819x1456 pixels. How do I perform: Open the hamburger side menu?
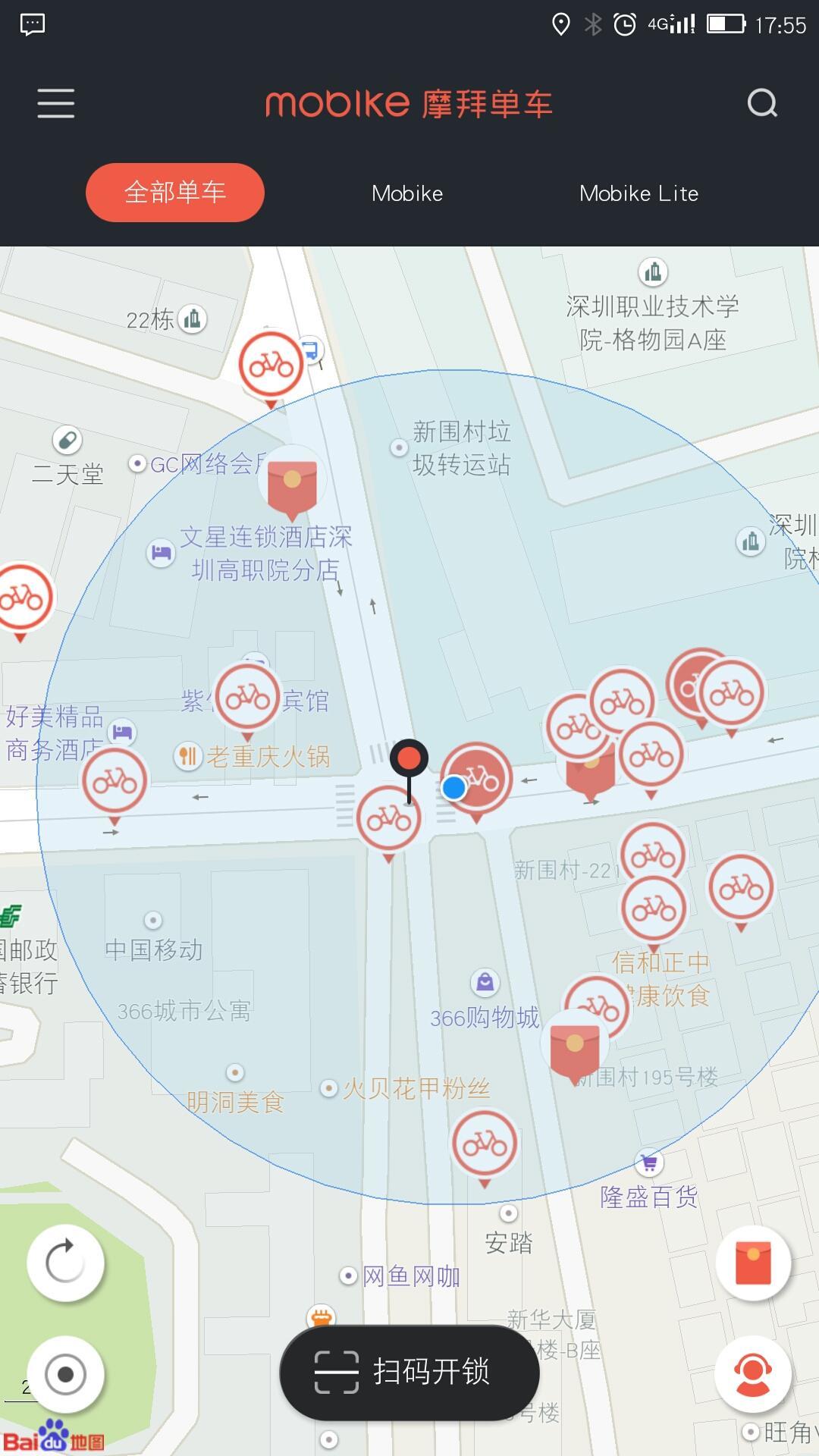pyautogui.click(x=56, y=103)
